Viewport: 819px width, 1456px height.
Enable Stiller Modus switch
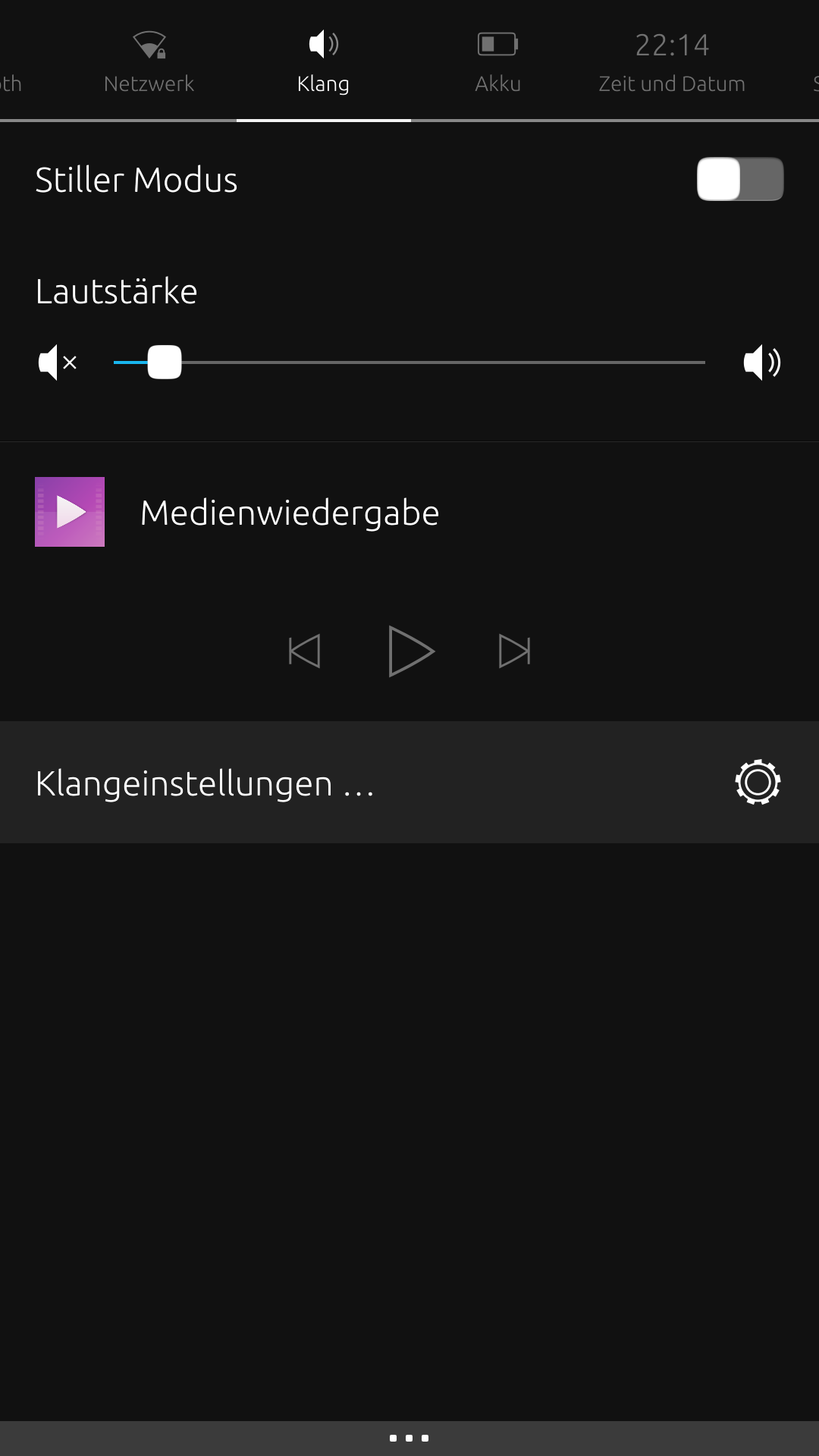(x=739, y=180)
